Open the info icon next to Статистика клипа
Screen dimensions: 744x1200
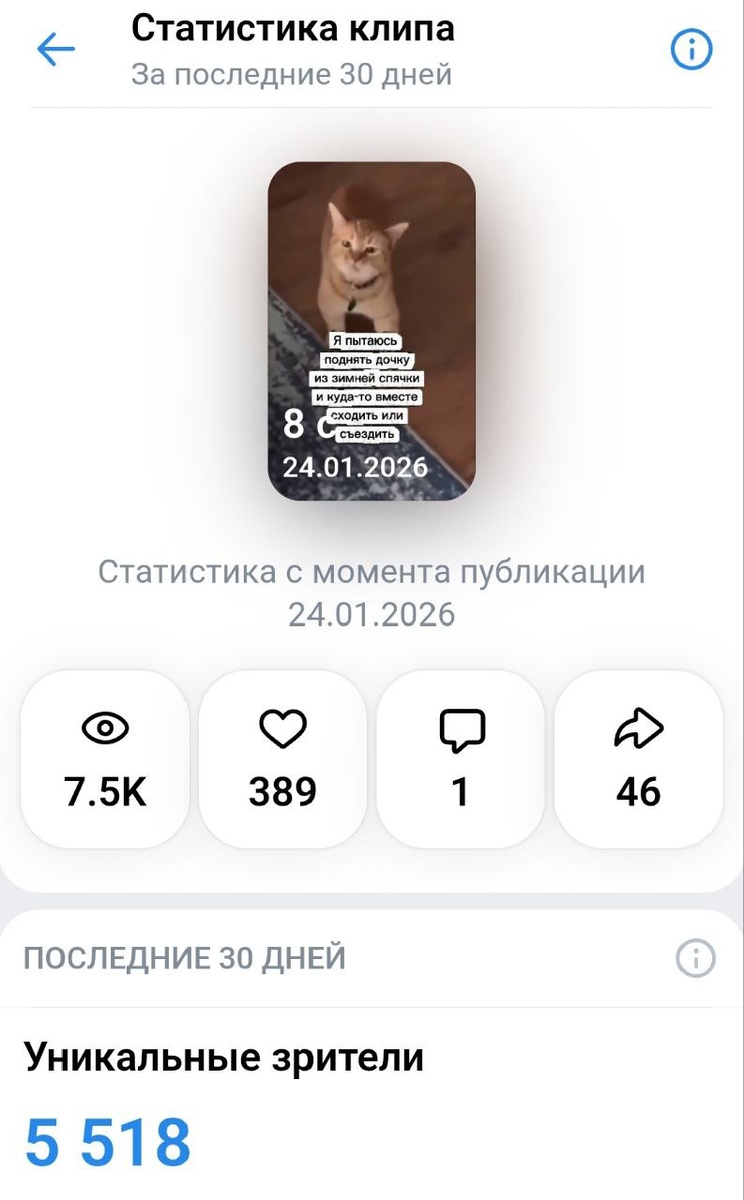[x=691, y=49]
